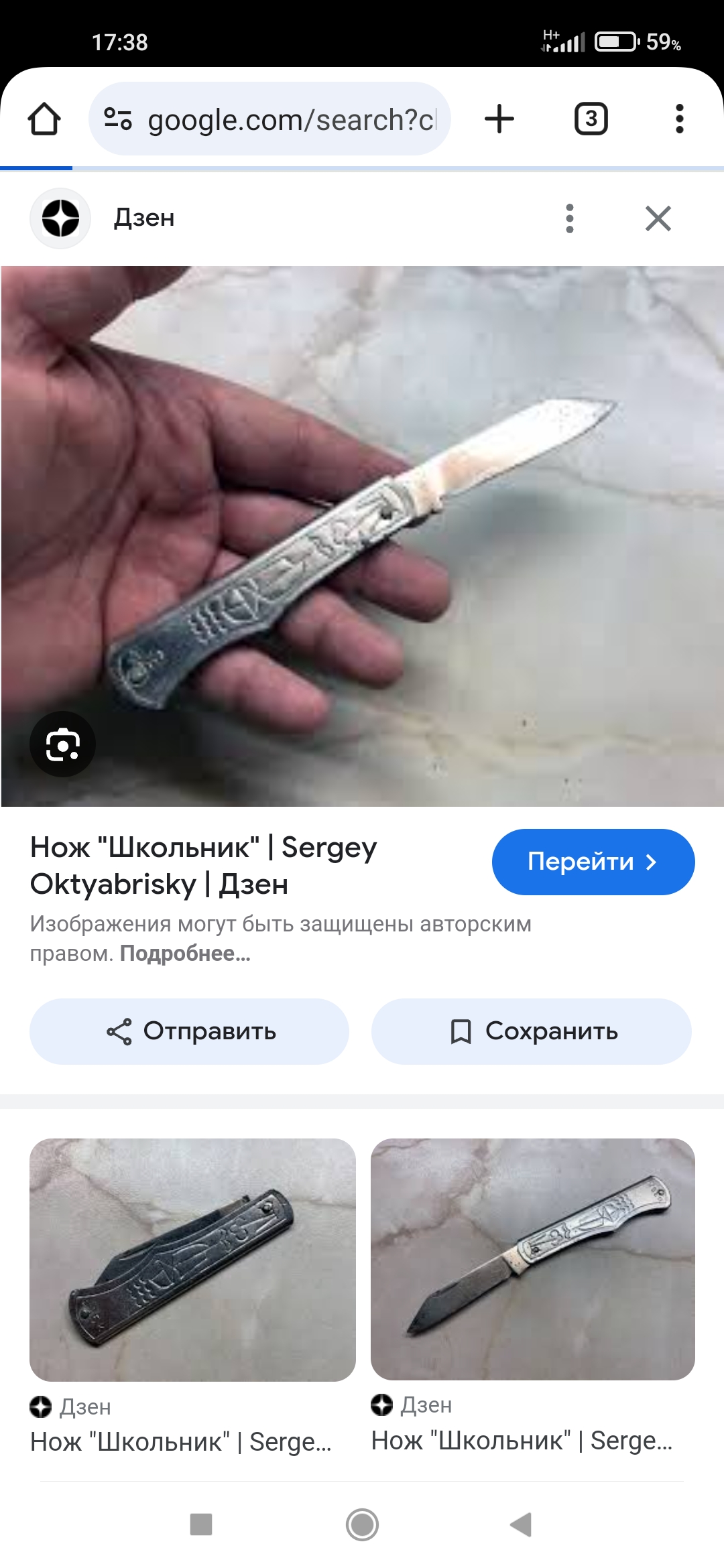Close the image preview
The height and width of the screenshot is (1568, 724).
658,218
